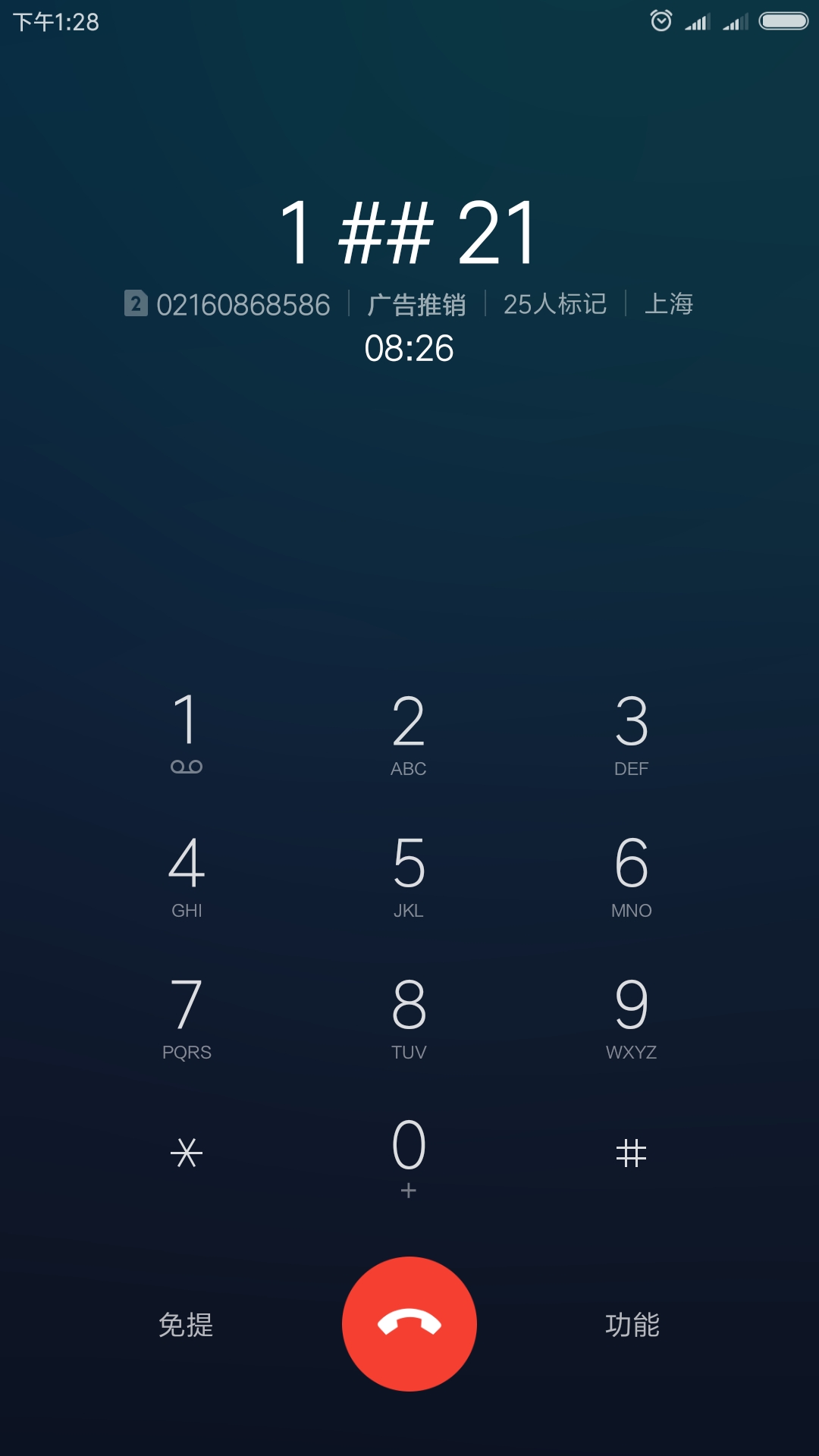The width and height of the screenshot is (819, 1456).
Task: Turn on speakerphone (免提)
Action: (186, 1325)
